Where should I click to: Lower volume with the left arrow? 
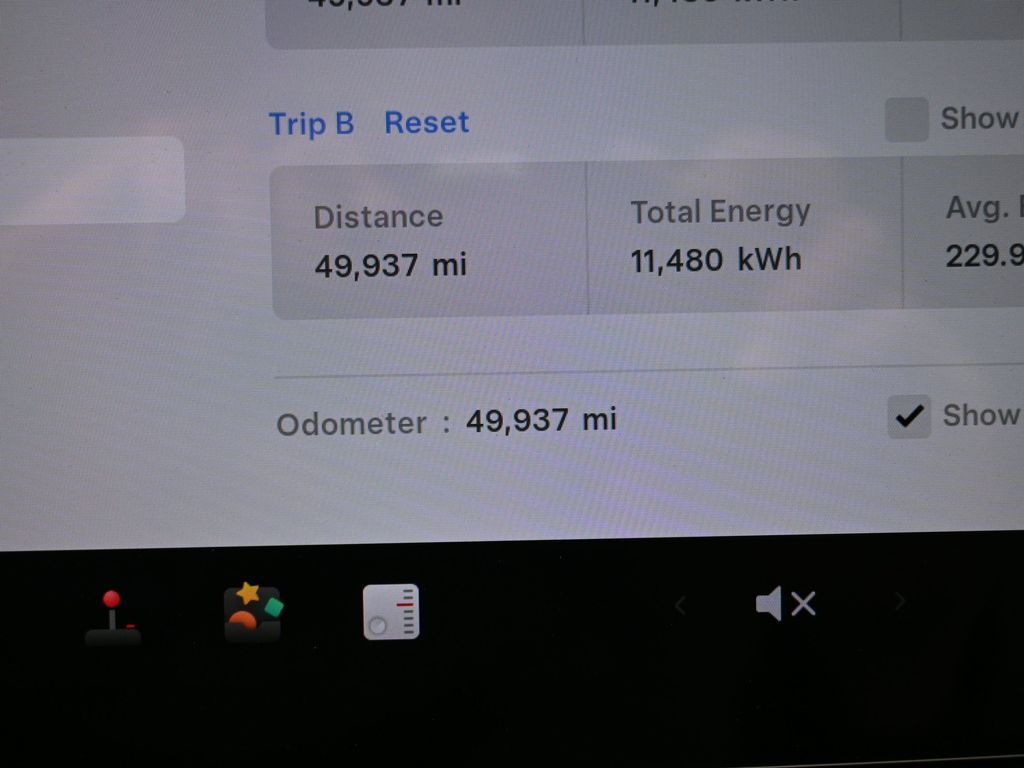pos(680,604)
